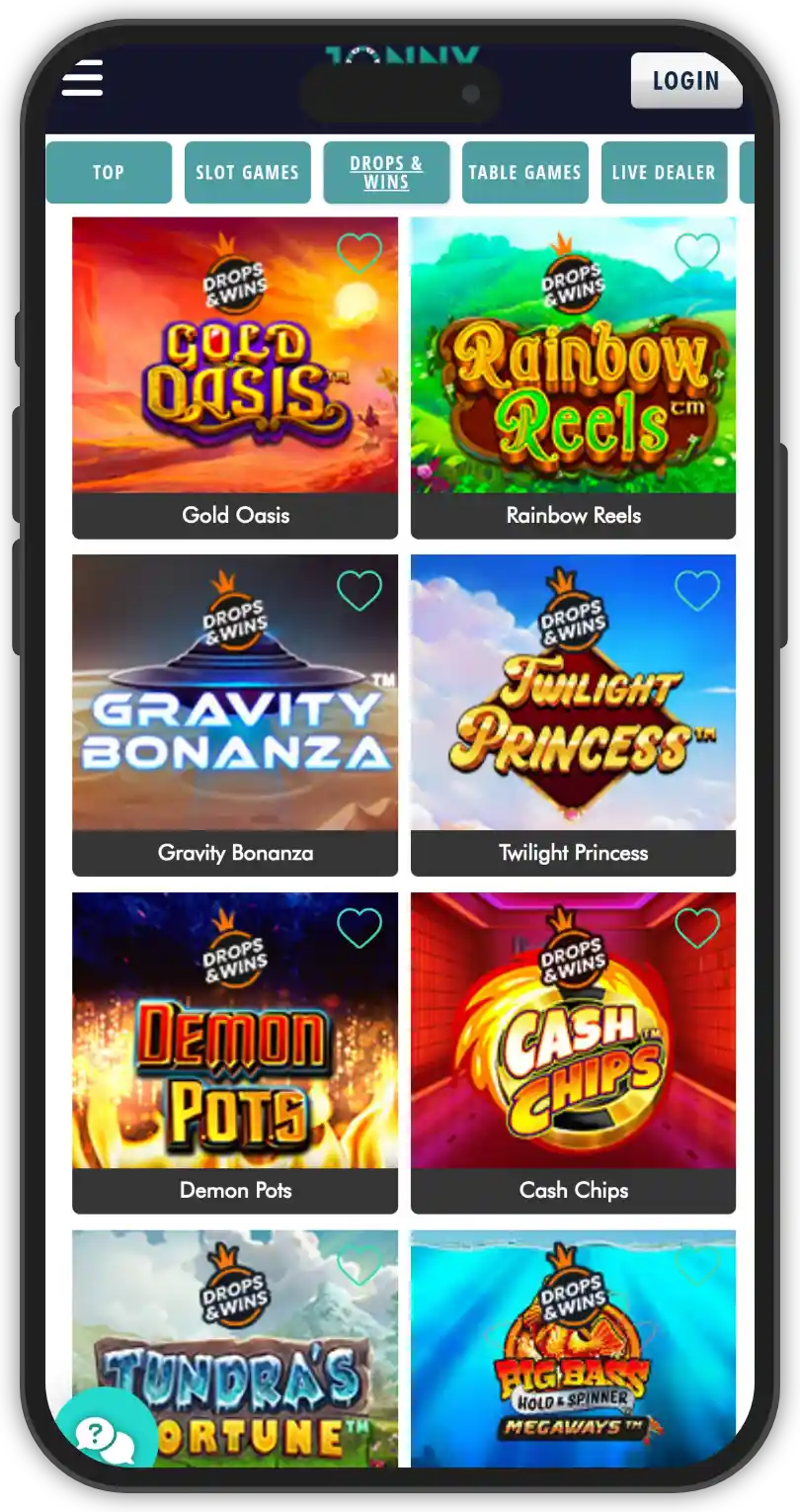The height and width of the screenshot is (1512, 800).
Task: Select the Slot Games tab
Action: pyautogui.click(x=247, y=172)
